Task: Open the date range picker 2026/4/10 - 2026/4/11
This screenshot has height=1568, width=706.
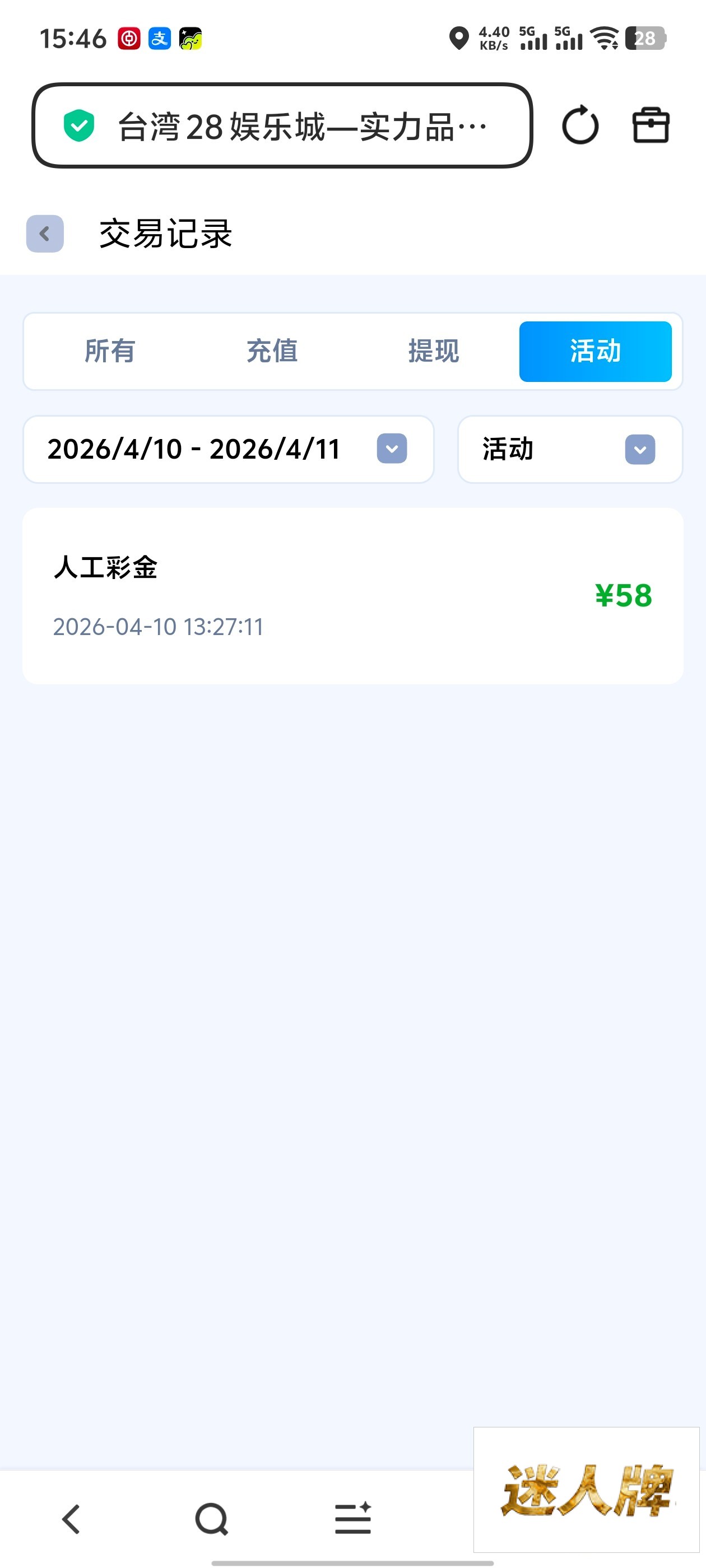Action: coord(228,449)
